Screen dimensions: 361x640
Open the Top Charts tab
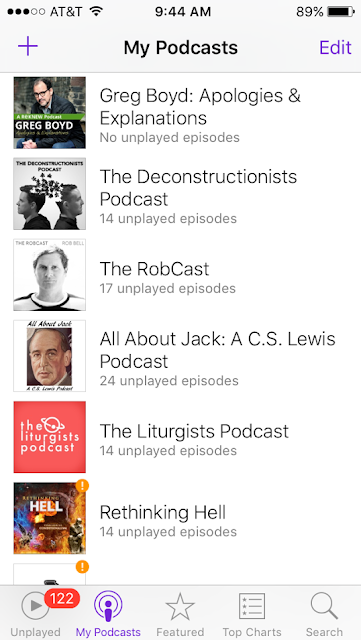click(x=252, y=613)
